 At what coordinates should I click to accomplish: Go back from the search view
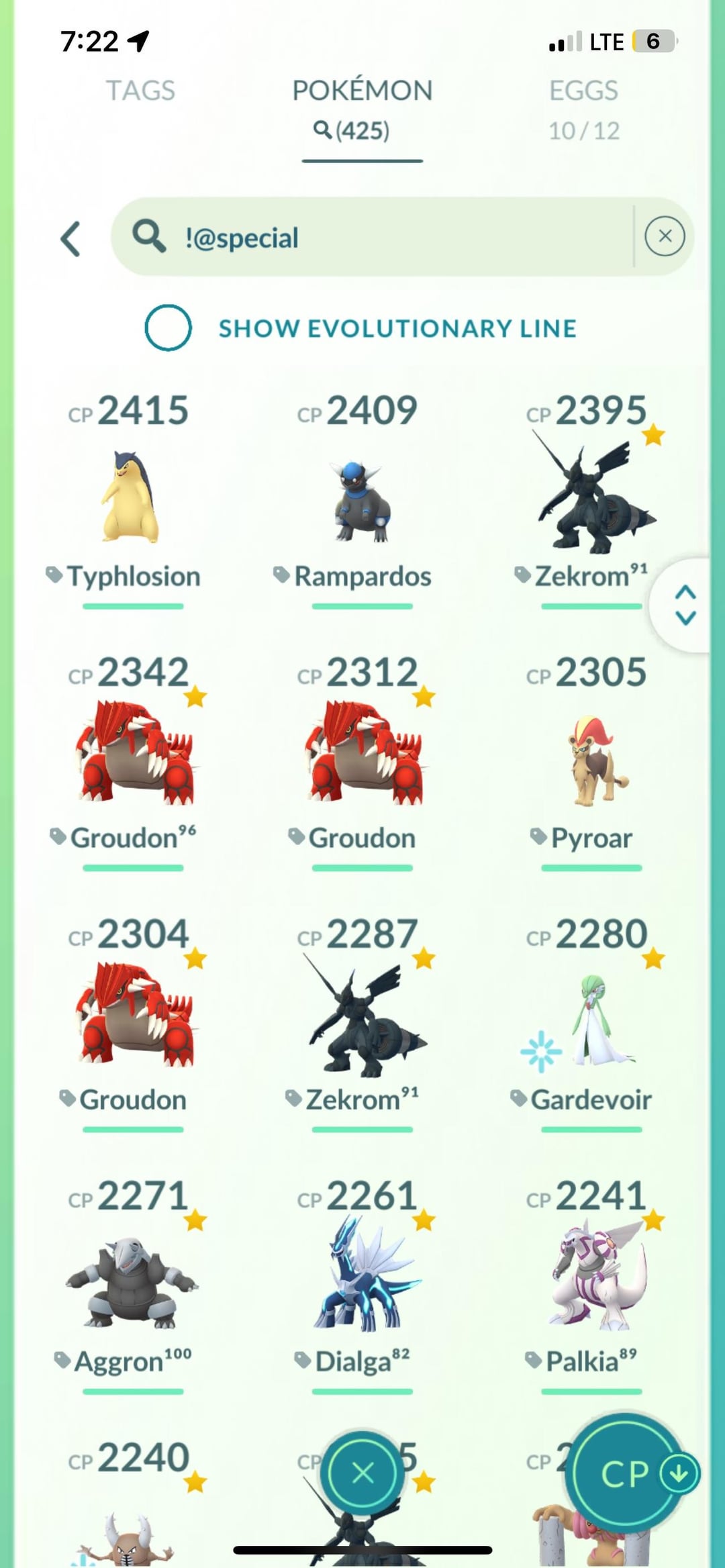tap(71, 239)
